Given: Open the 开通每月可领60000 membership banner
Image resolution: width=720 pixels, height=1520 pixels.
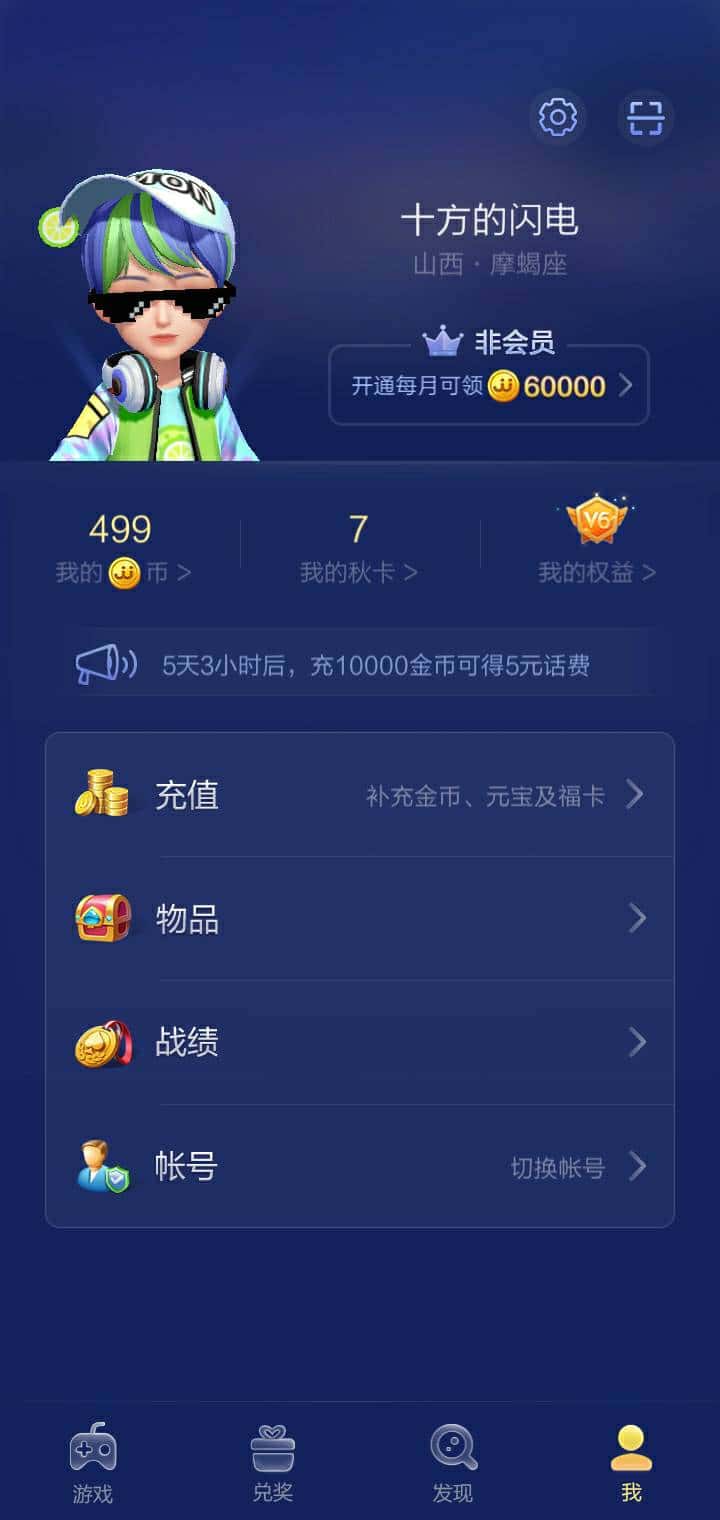Looking at the screenshot, I should pos(488,386).
